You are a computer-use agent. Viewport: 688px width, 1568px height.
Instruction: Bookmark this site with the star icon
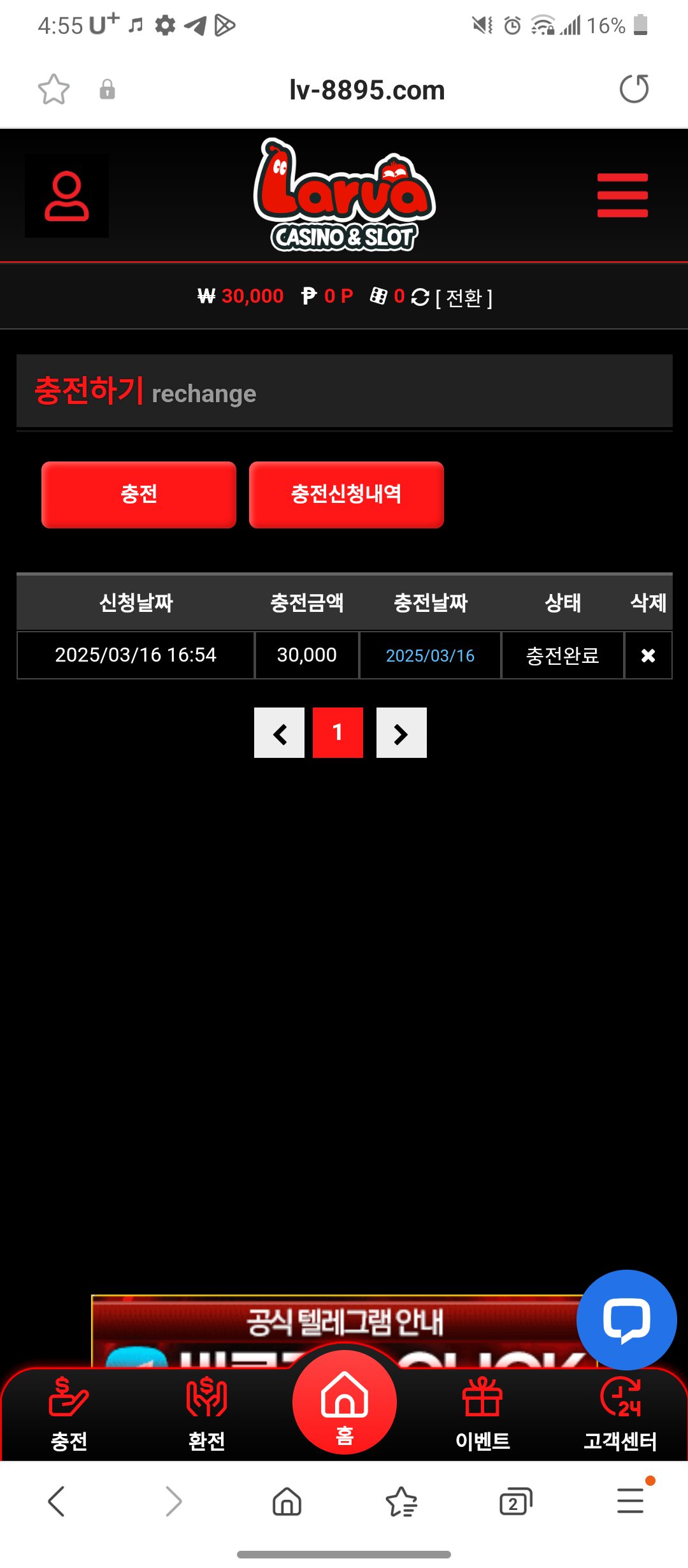coord(54,89)
